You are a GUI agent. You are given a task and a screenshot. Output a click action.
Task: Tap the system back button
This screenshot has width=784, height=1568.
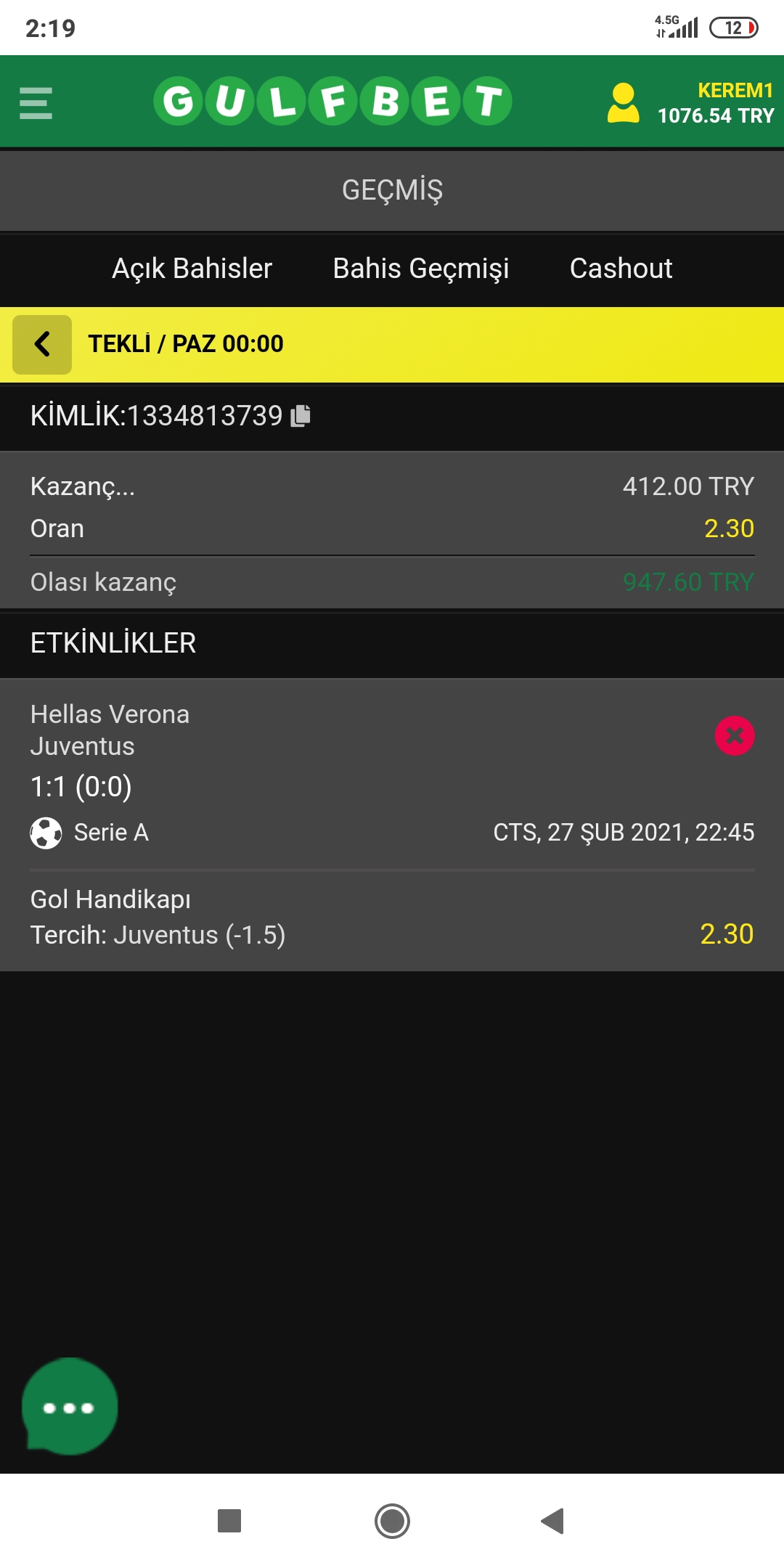553,1521
